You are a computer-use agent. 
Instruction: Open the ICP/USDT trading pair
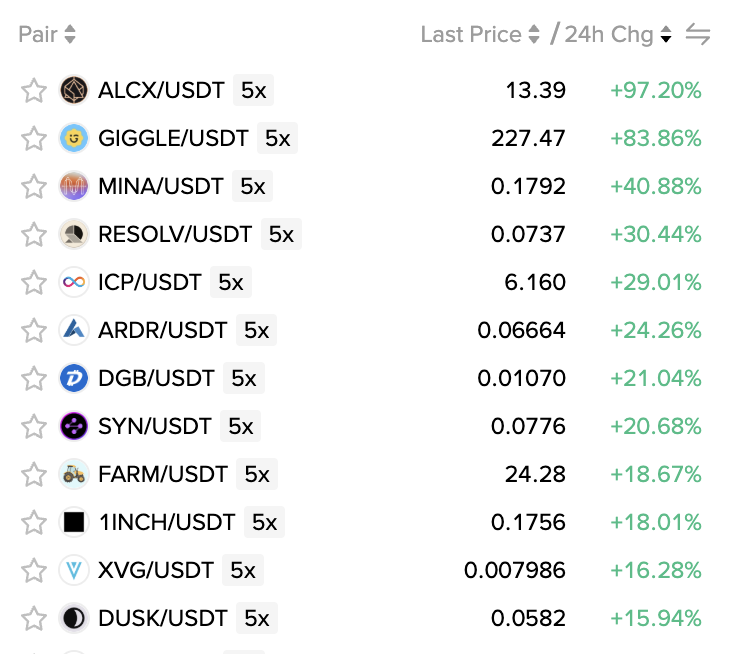pyautogui.click(x=150, y=283)
